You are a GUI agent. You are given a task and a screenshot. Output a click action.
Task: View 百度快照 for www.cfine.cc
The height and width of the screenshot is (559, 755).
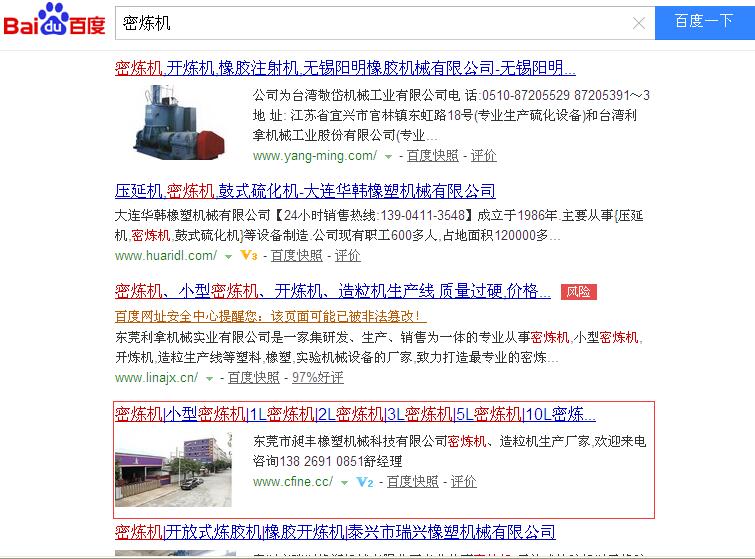tap(412, 482)
